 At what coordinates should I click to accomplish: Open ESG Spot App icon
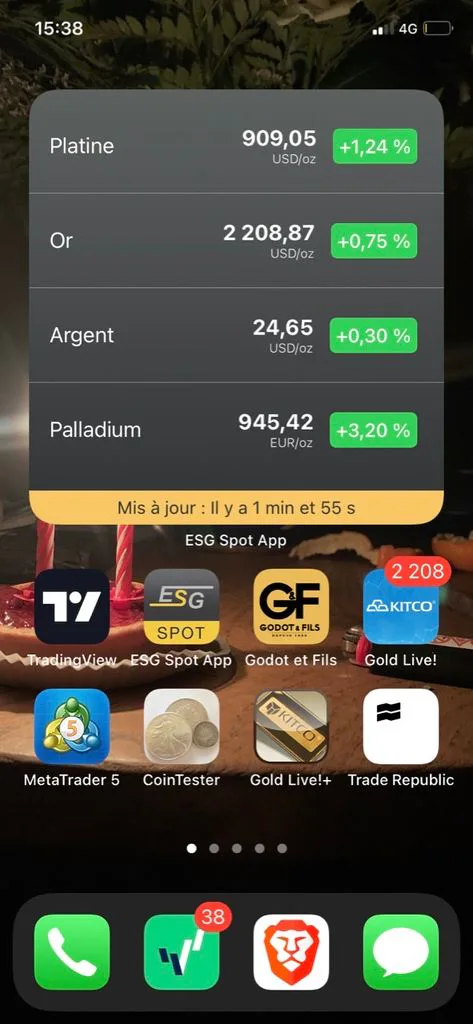pyautogui.click(x=182, y=607)
